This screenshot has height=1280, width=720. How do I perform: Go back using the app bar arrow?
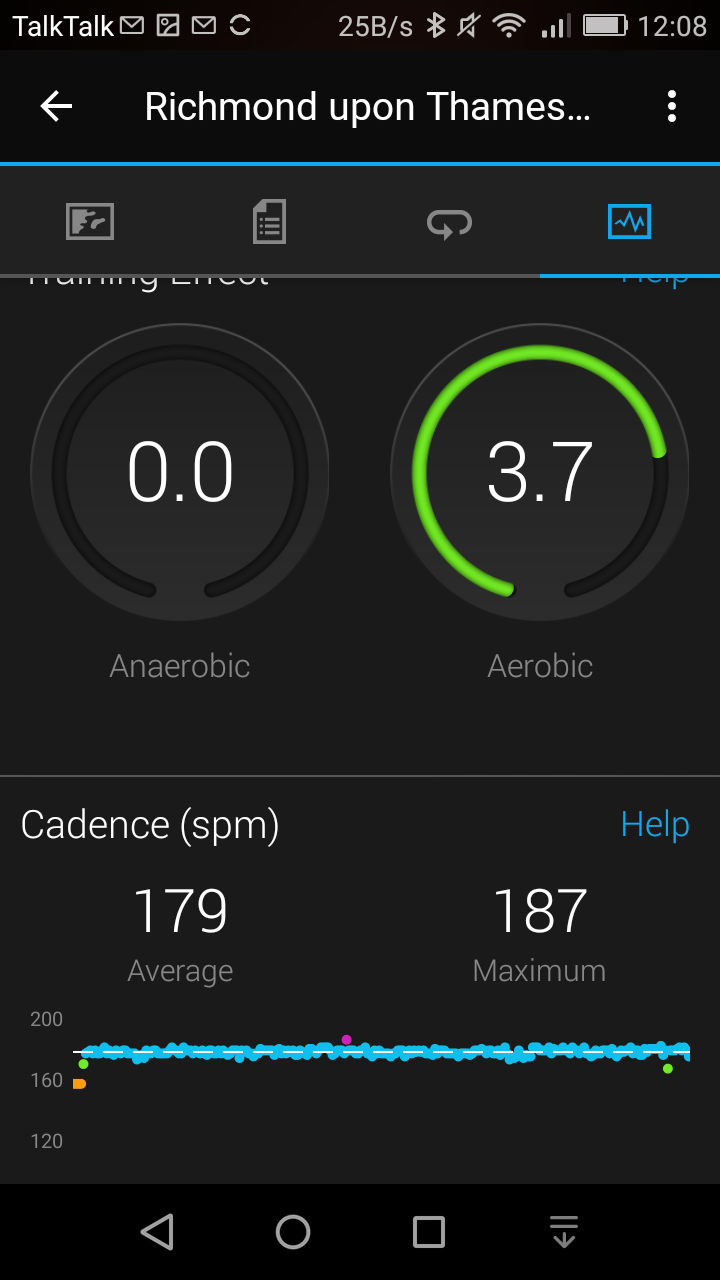pos(57,107)
